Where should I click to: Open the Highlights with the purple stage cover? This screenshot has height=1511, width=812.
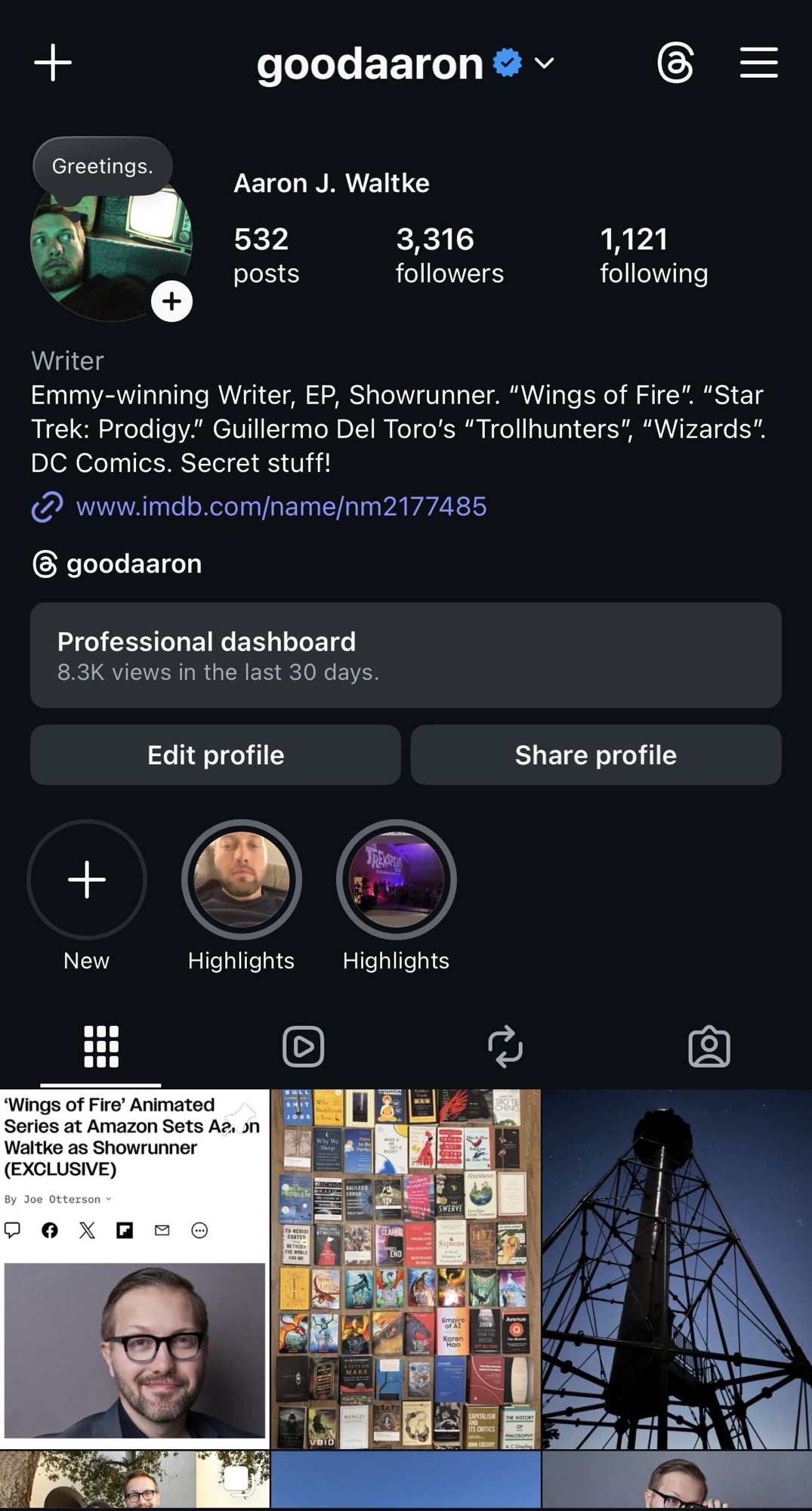[396, 879]
